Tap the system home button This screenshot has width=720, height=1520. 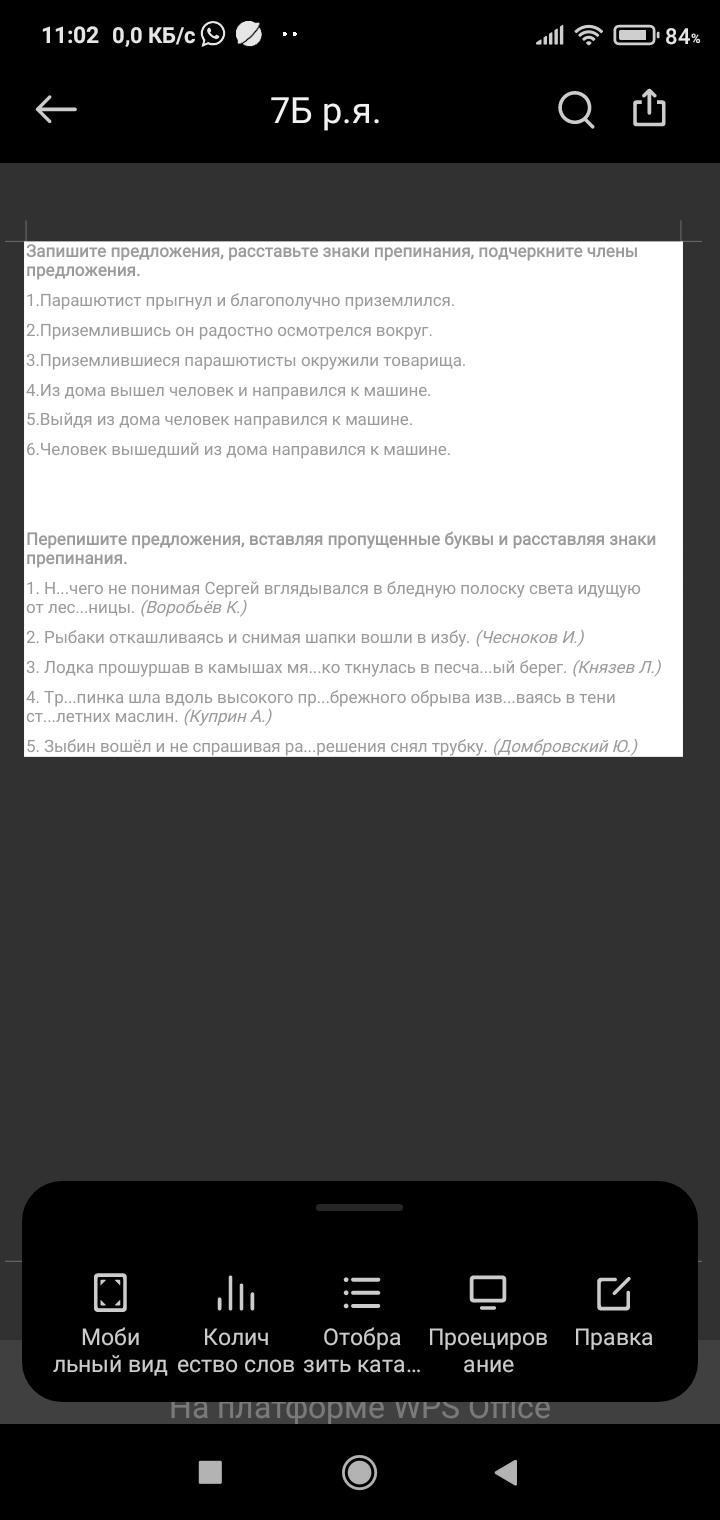point(359,1472)
